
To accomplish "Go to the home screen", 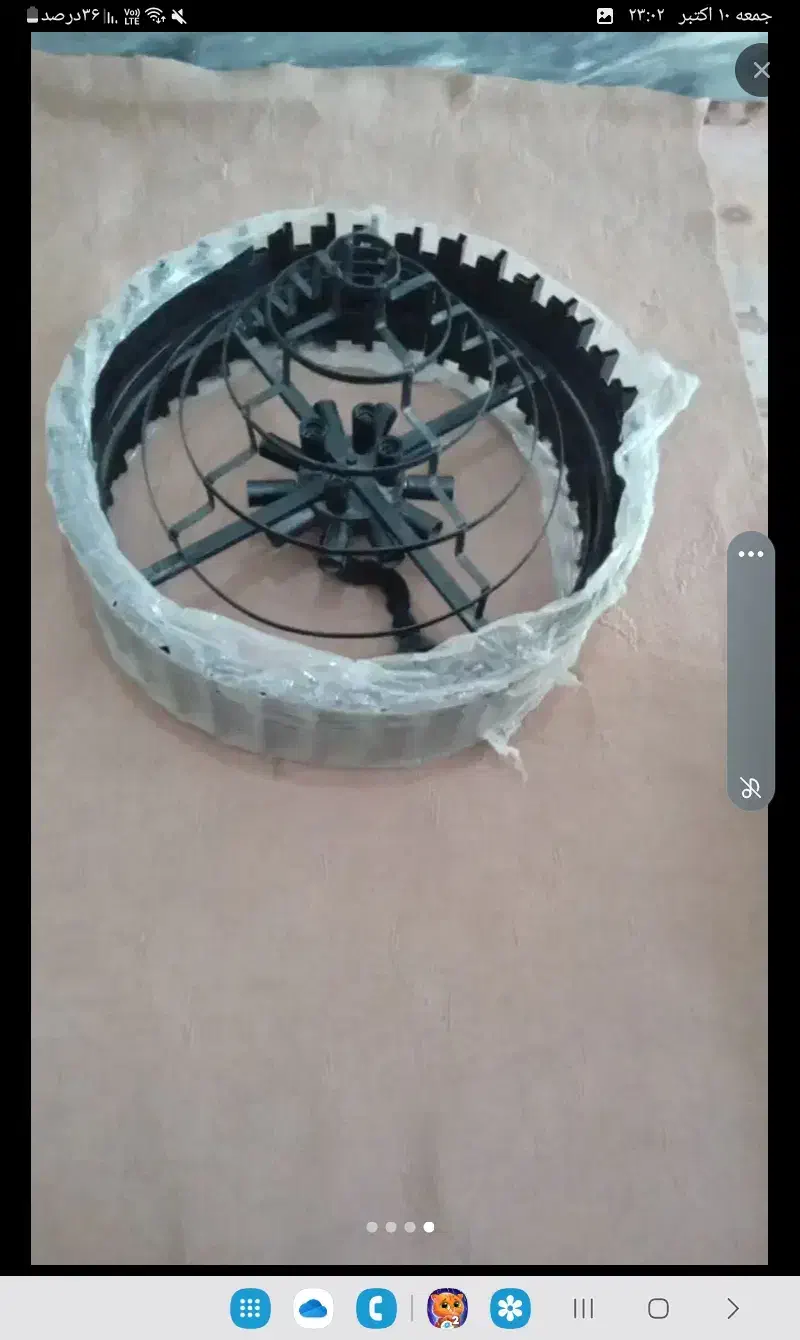I will (658, 1308).
